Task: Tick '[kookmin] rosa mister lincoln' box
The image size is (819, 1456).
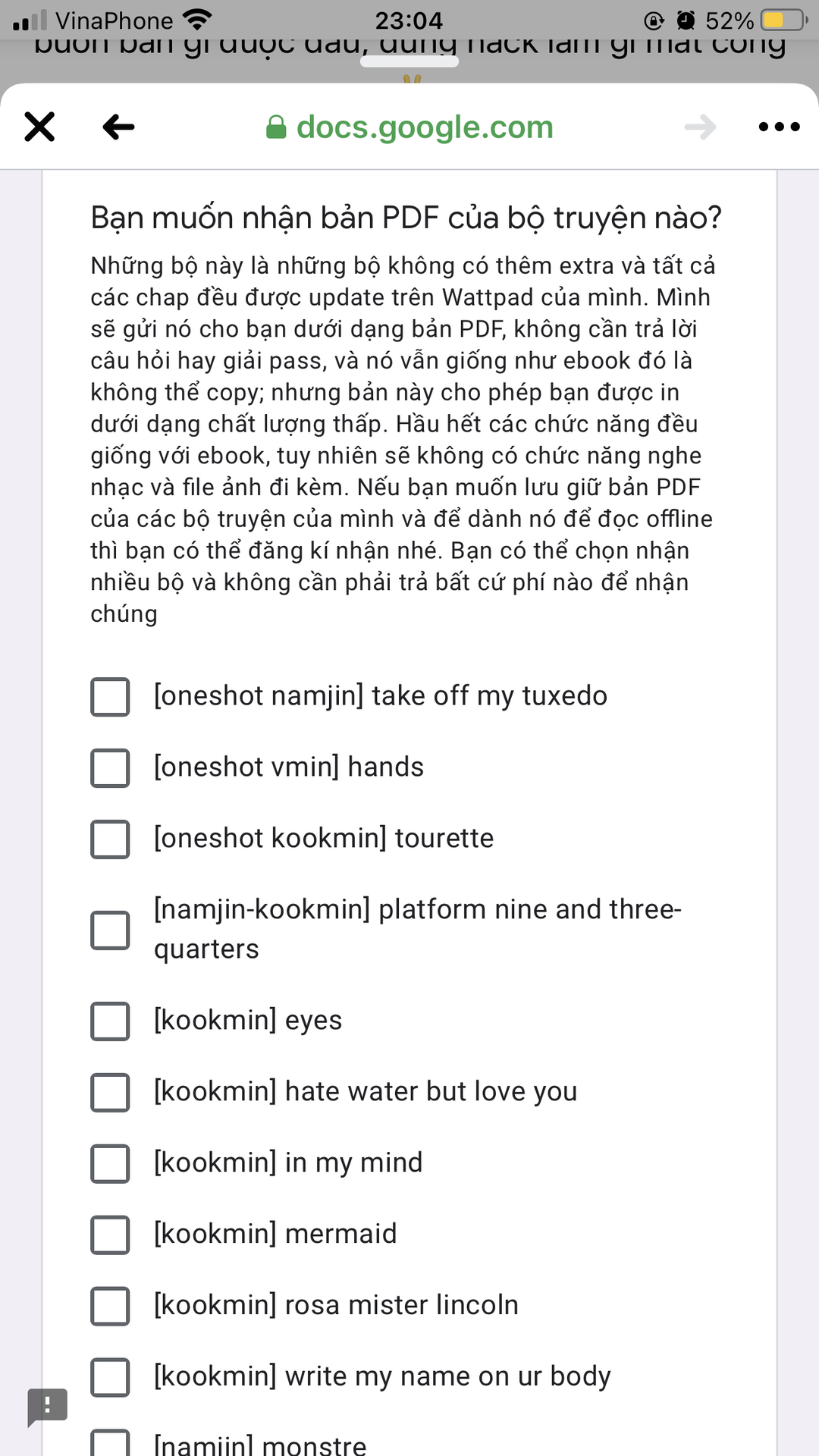Action: (111, 1307)
